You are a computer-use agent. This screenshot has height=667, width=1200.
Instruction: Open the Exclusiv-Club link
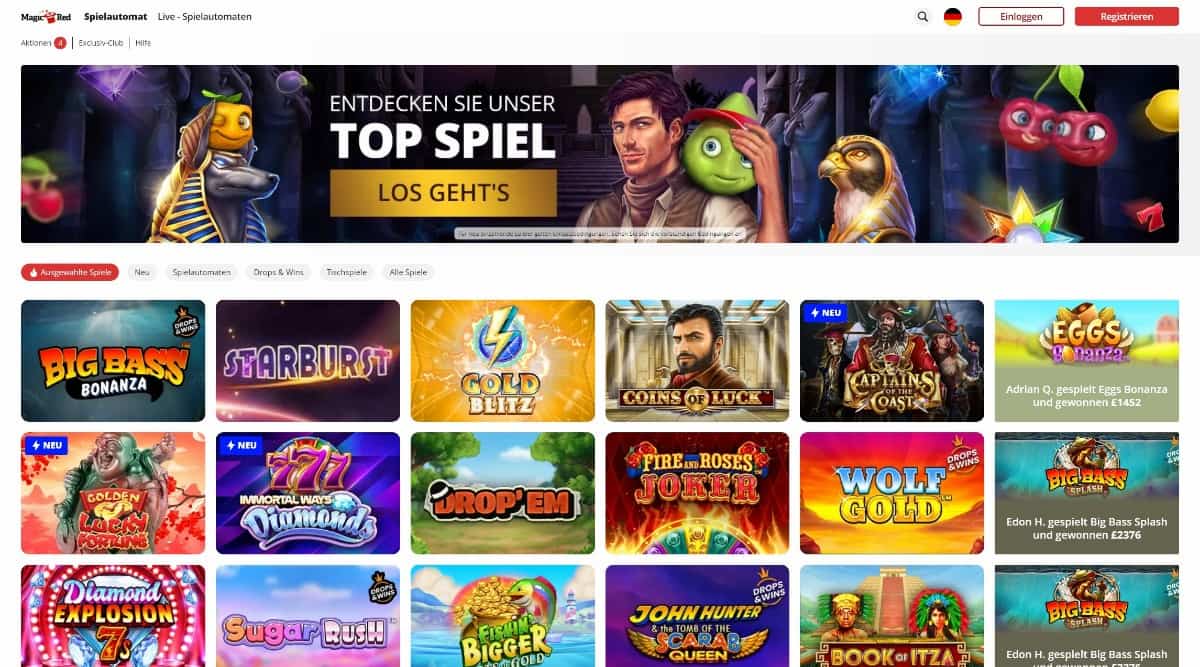(x=101, y=43)
